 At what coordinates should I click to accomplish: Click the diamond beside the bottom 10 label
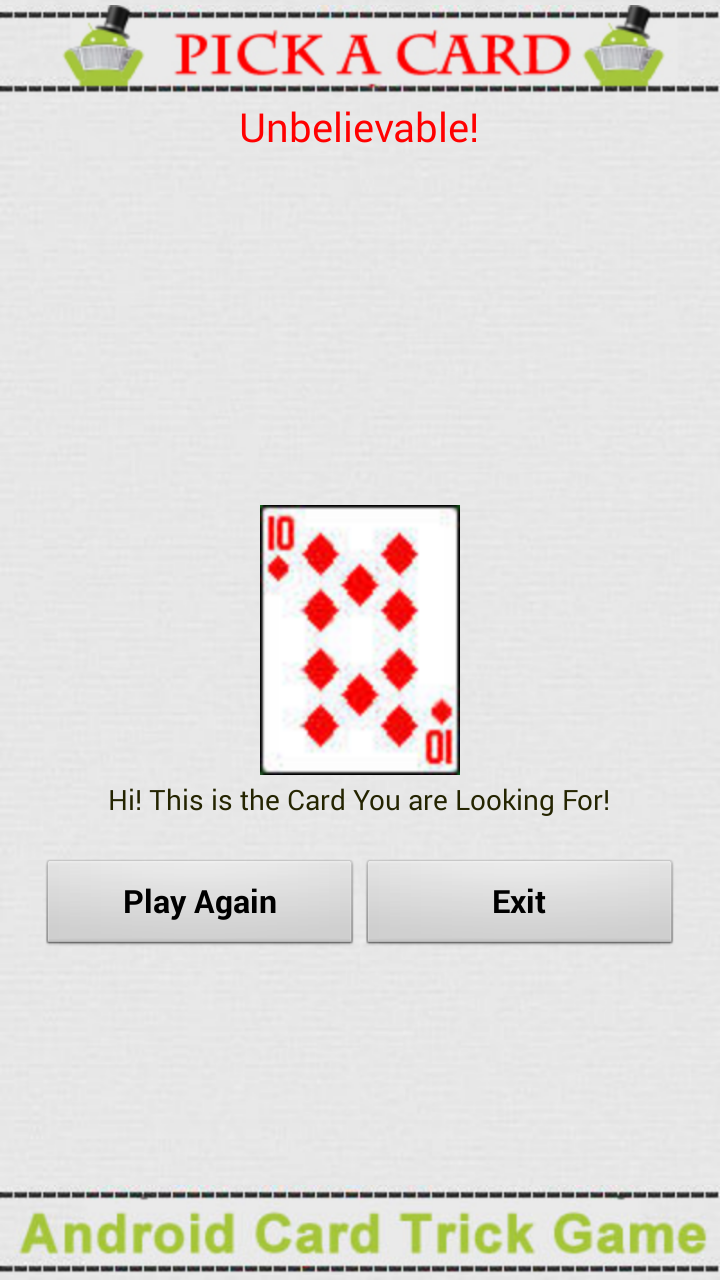[440, 710]
